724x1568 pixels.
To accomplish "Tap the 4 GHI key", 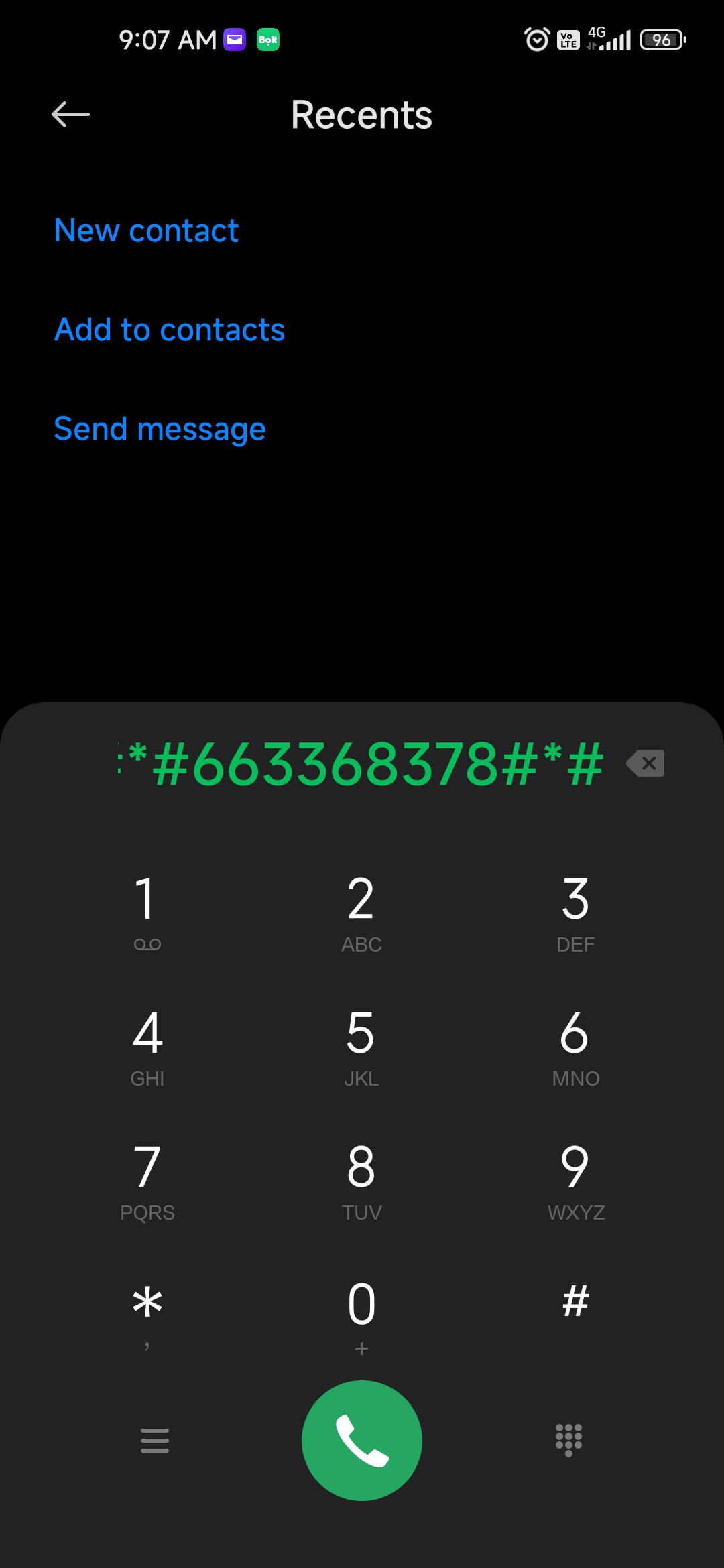I will (147, 1047).
